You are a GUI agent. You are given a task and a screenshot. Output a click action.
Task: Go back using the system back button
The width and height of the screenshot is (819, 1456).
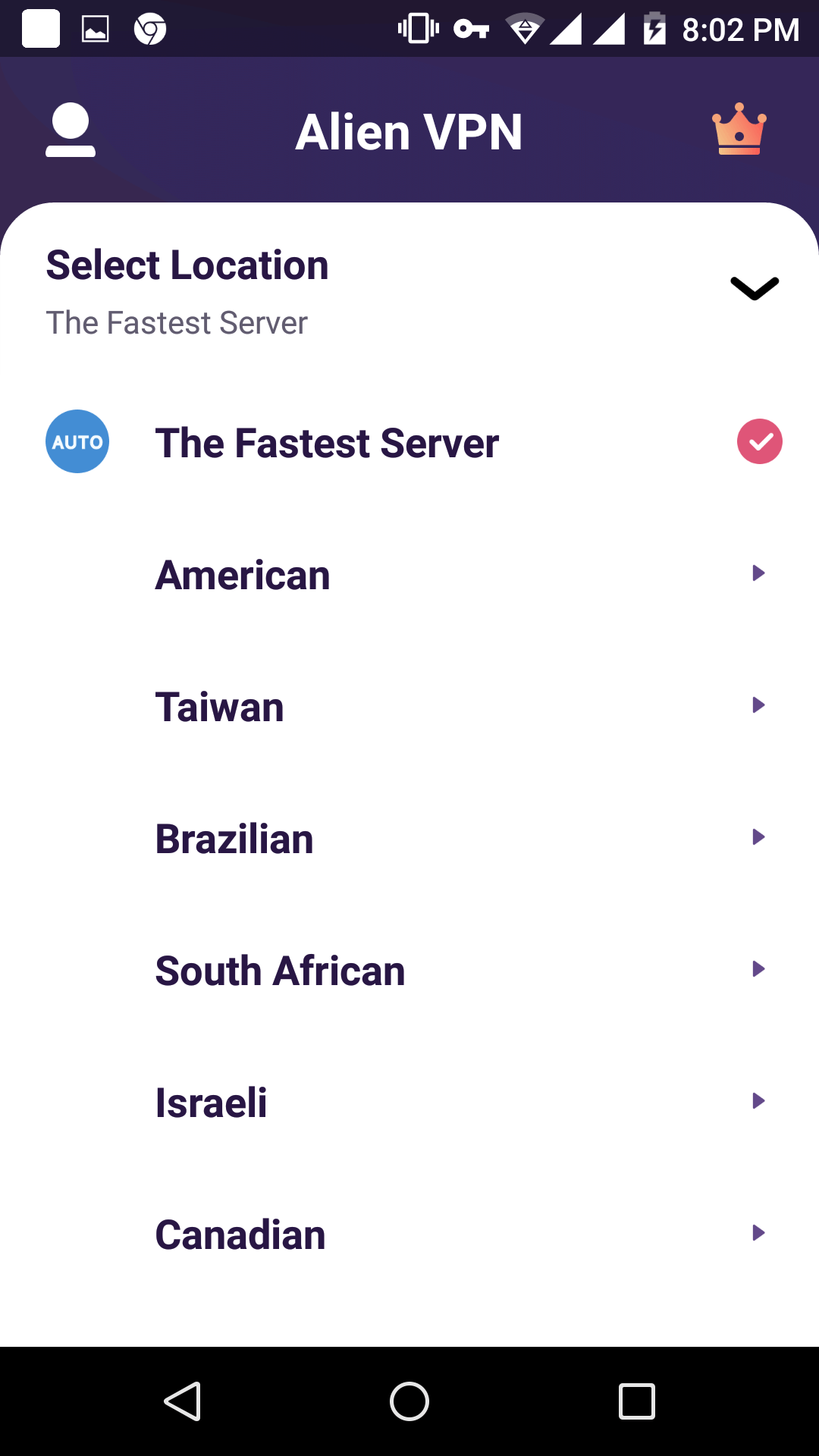pos(182,1401)
